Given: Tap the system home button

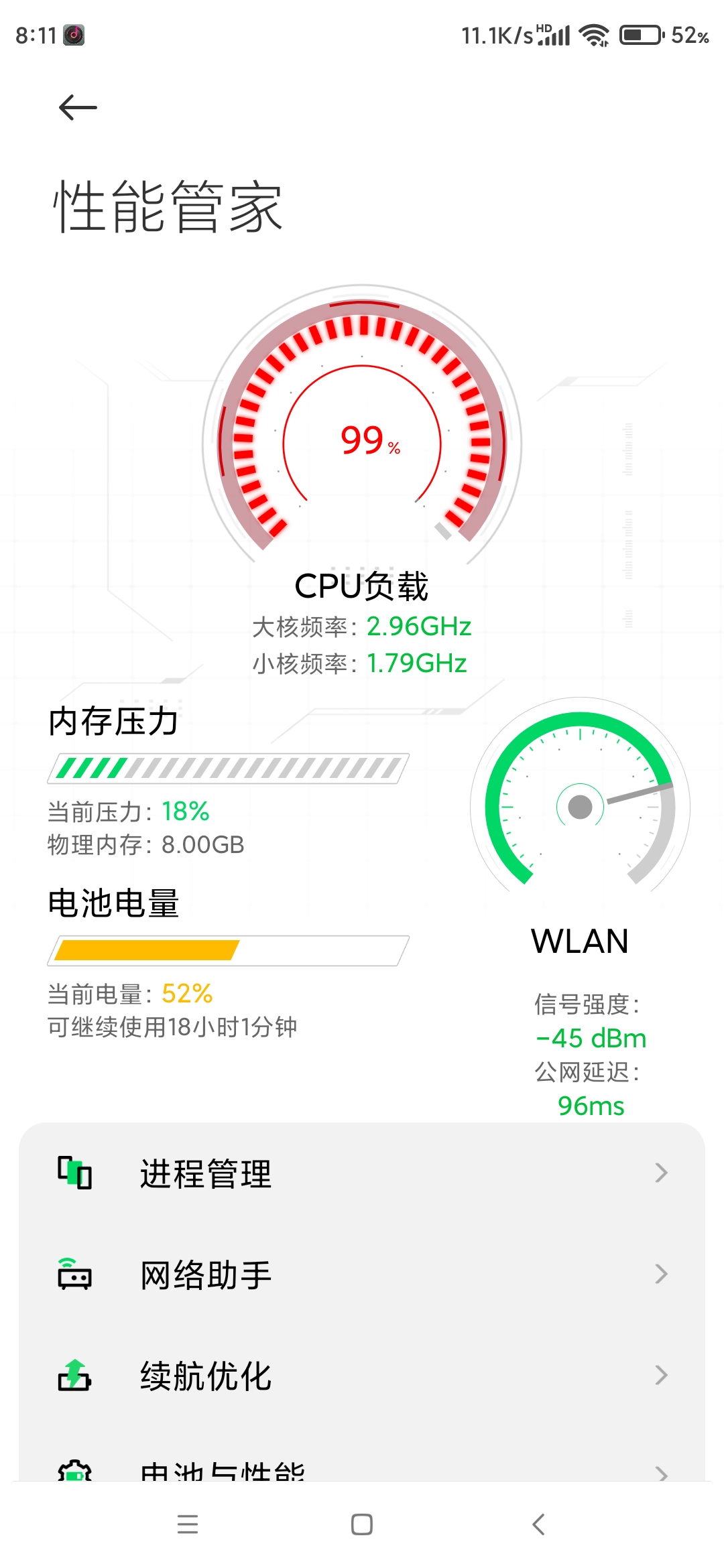Looking at the screenshot, I should [362, 1524].
